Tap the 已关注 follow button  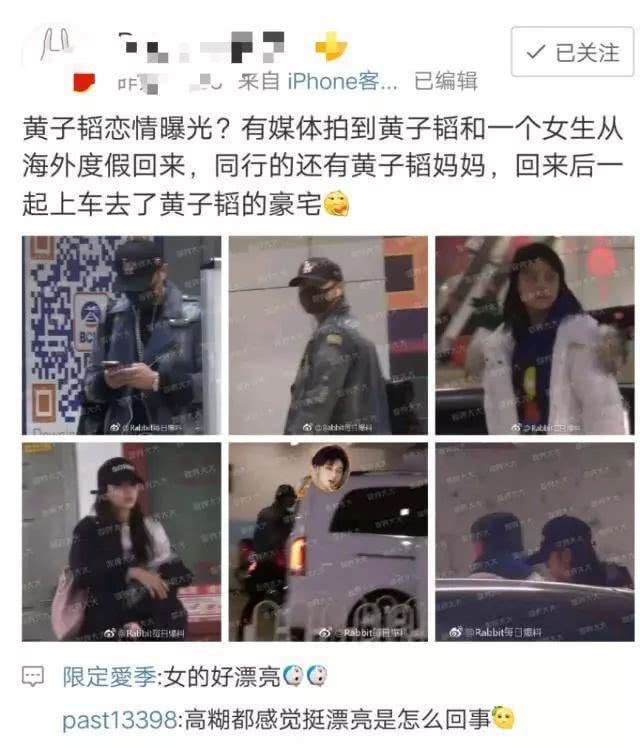[573, 52]
